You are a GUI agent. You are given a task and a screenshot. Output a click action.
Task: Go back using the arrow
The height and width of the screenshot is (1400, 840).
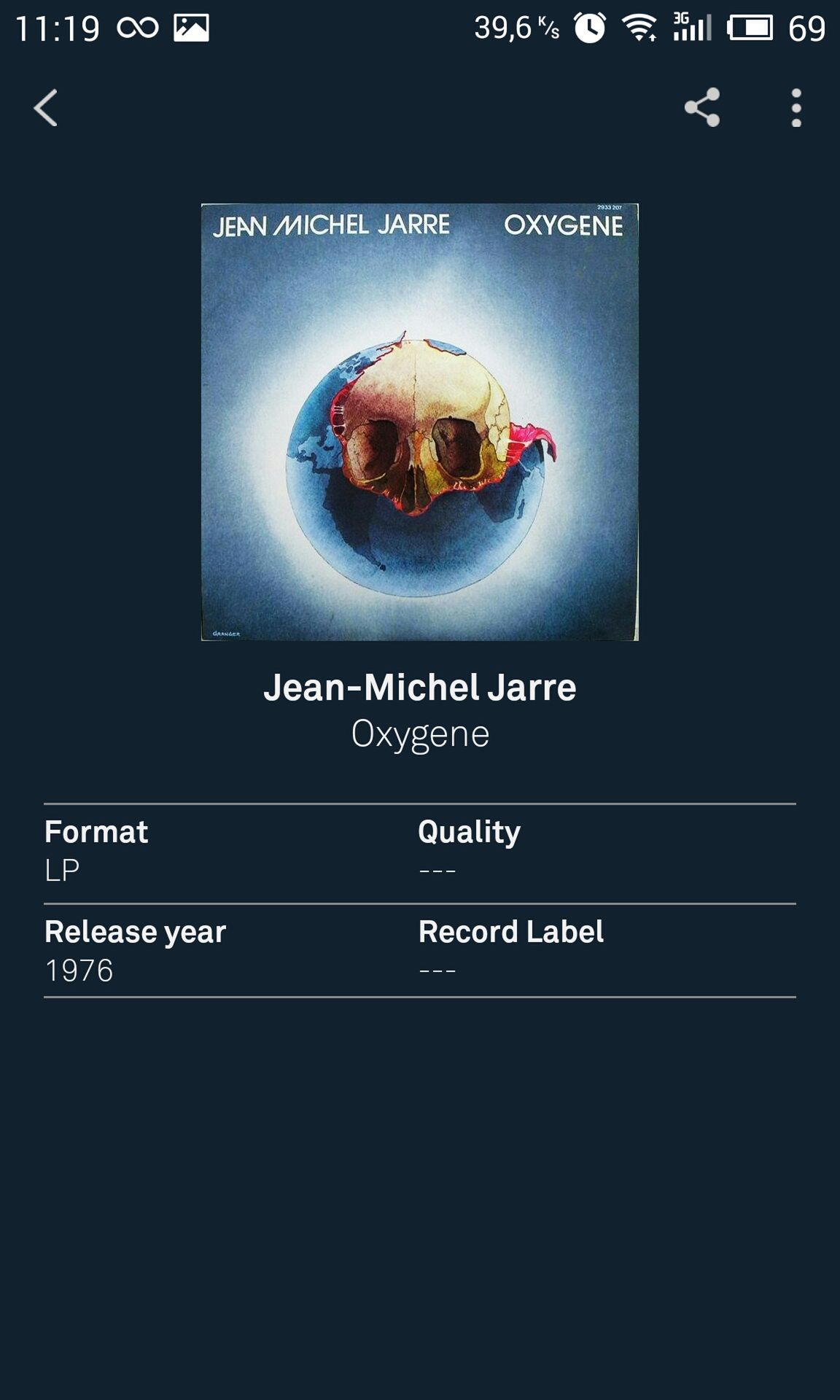click(x=45, y=108)
